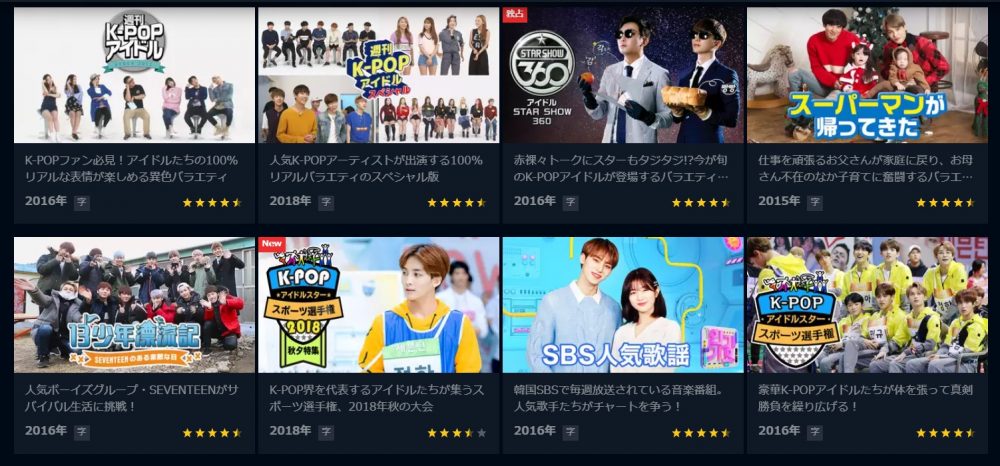View SEVENTEEN 13少年漂流記 card
This screenshot has width=1000, height=466.
[134, 305]
